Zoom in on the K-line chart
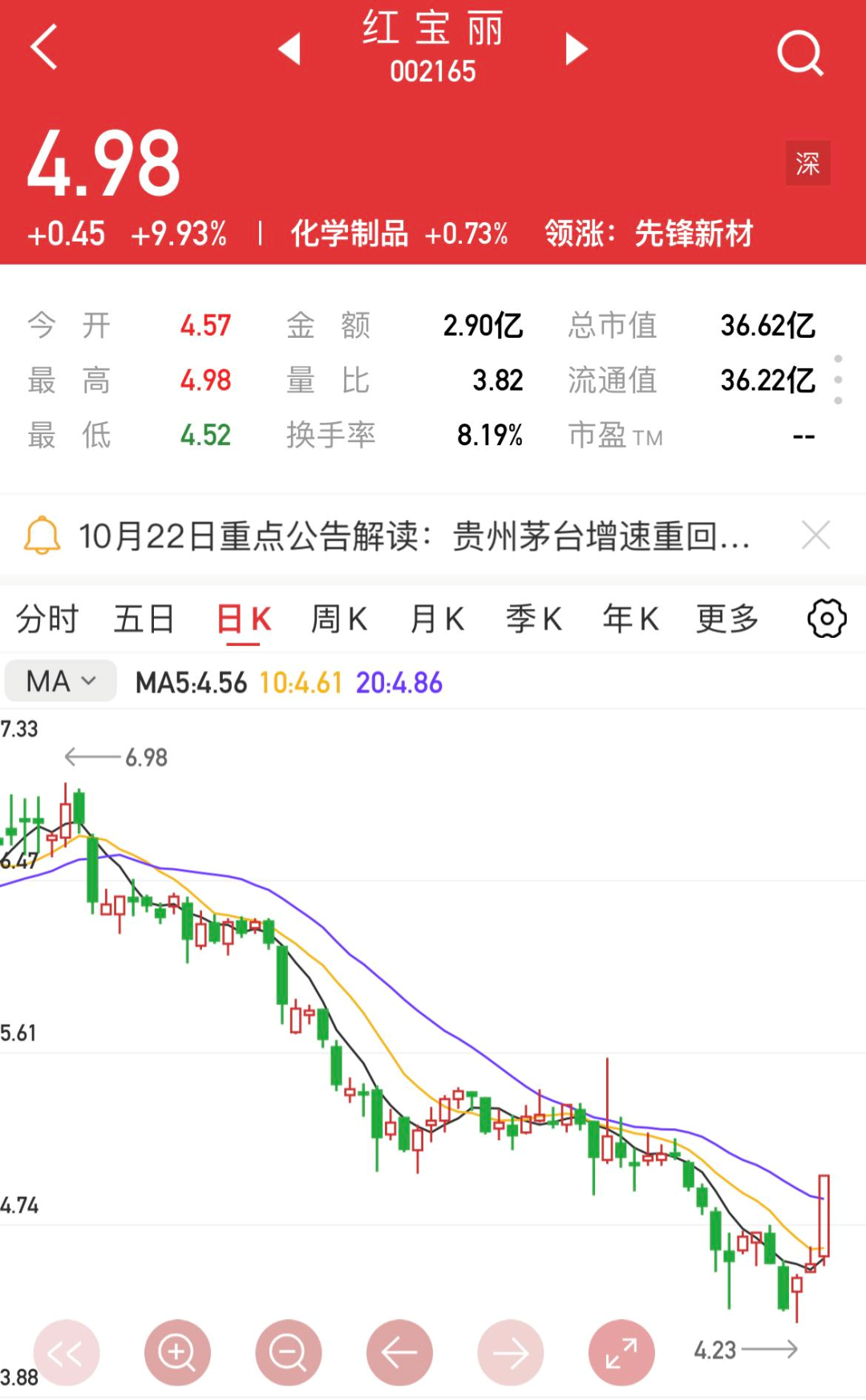The width and height of the screenshot is (866, 1400). tap(177, 1353)
